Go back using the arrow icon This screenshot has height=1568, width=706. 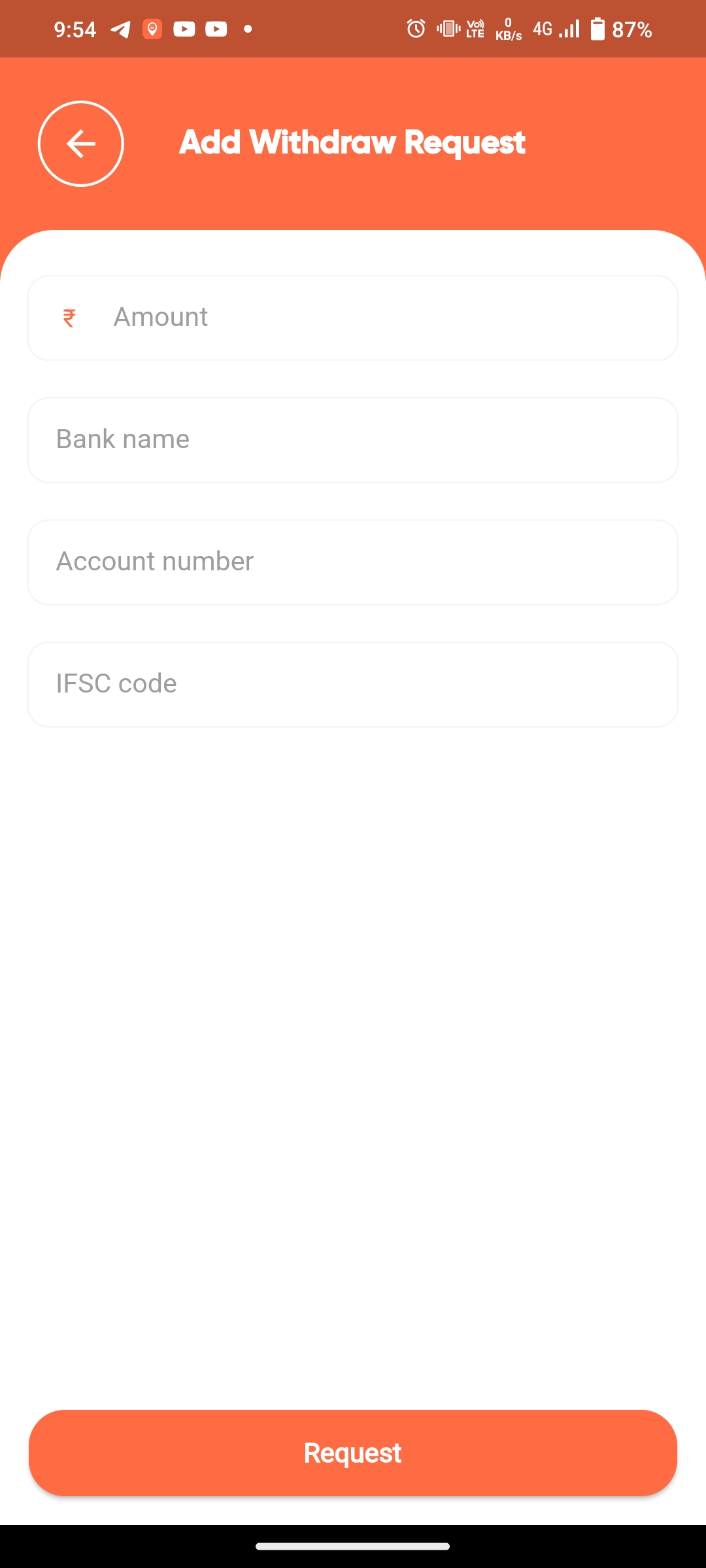click(x=81, y=144)
